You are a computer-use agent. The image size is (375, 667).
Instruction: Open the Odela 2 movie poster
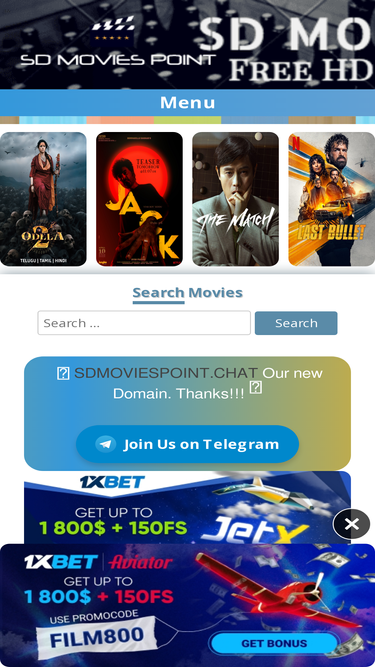pyautogui.click(x=43, y=199)
